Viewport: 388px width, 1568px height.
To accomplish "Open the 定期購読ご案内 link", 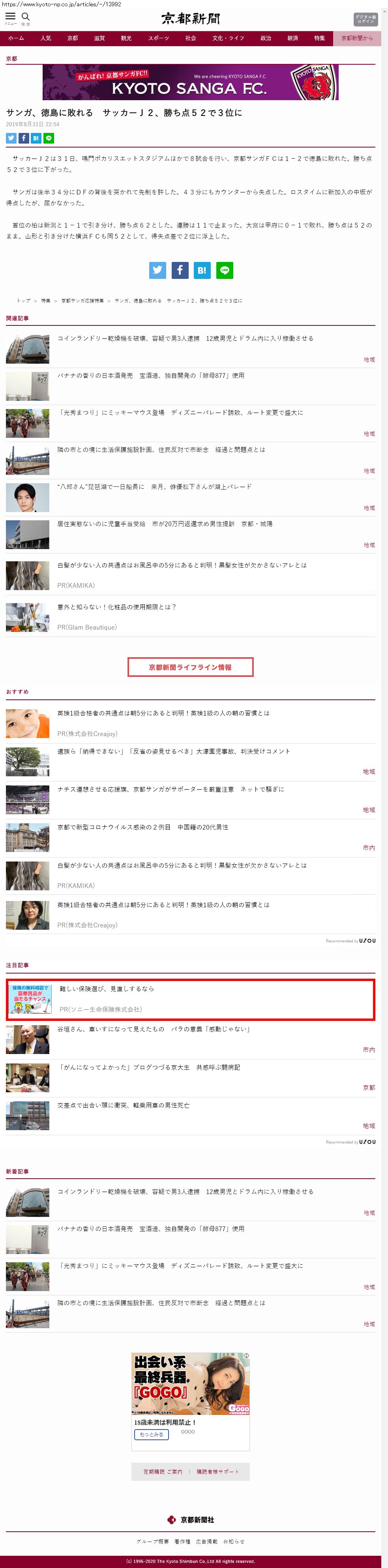I will (163, 1472).
